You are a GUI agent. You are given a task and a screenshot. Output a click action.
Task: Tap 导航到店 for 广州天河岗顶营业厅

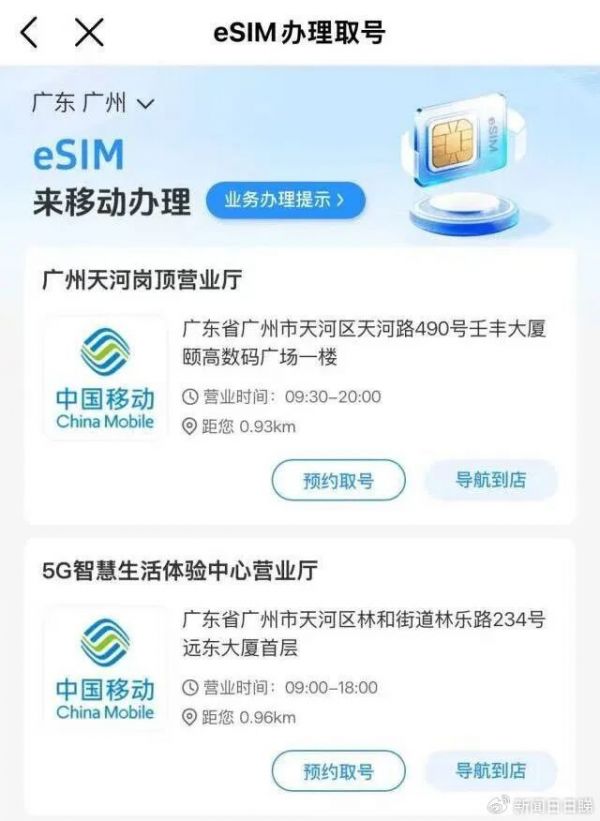pyautogui.click(x=490, y=479)
